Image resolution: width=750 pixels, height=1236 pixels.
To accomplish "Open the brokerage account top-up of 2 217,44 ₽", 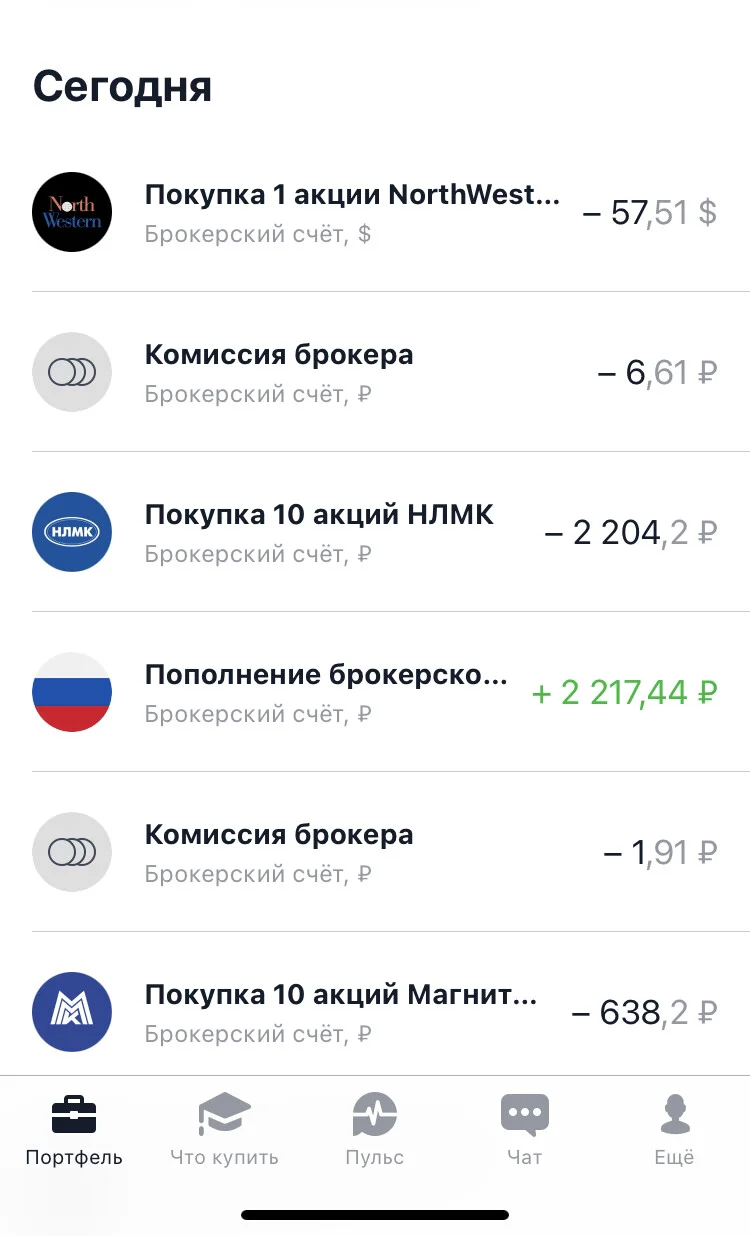I will click(x=375, y=692).
